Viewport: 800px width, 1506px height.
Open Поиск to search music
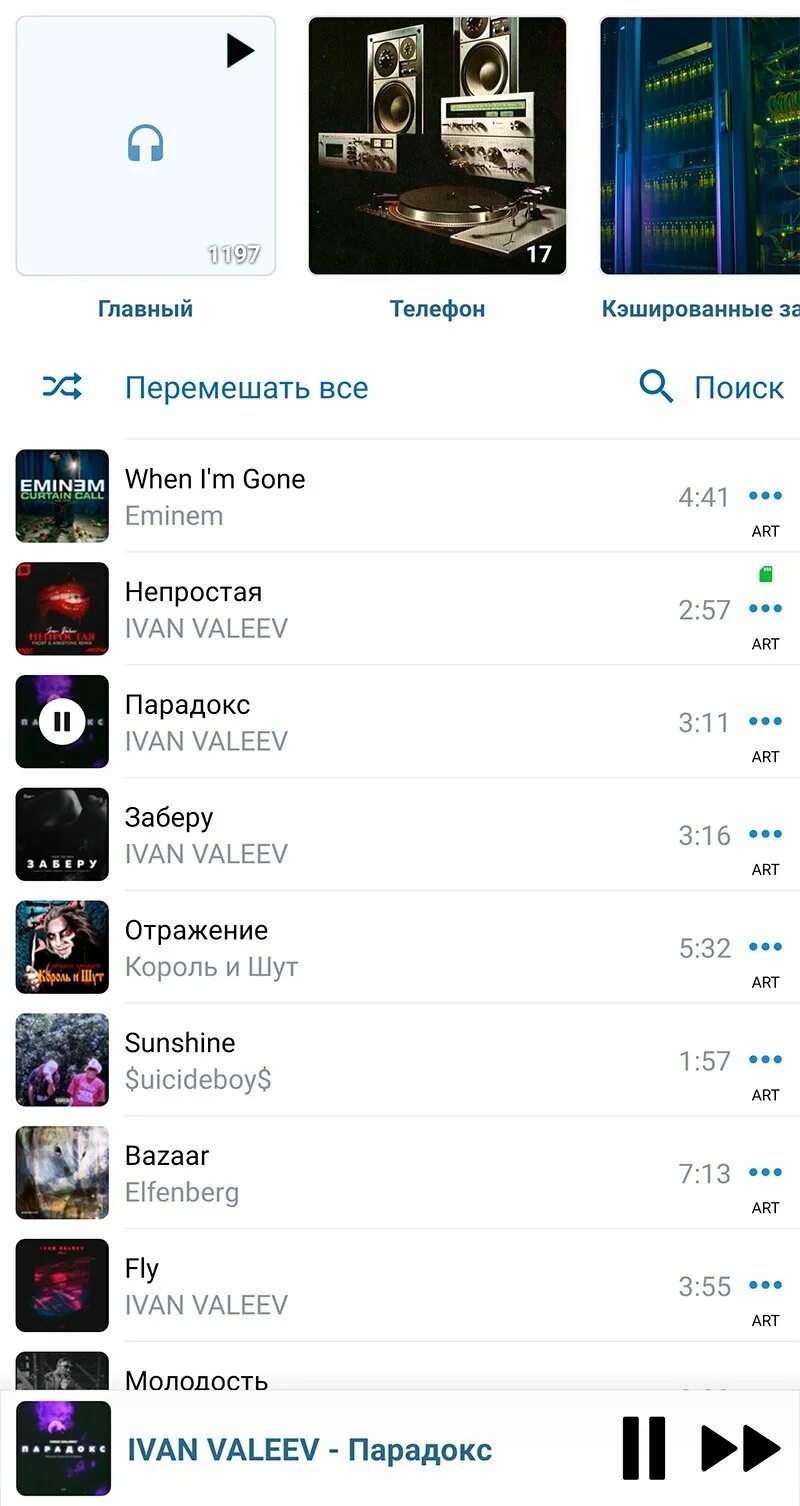[712, 387]
